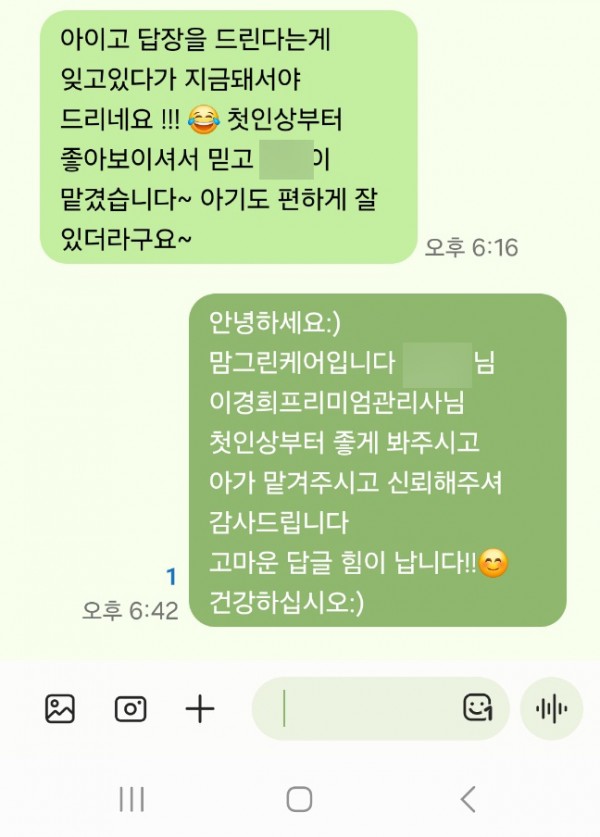
Task: Open the sticker emoji picker
Action: click(478, 709)
